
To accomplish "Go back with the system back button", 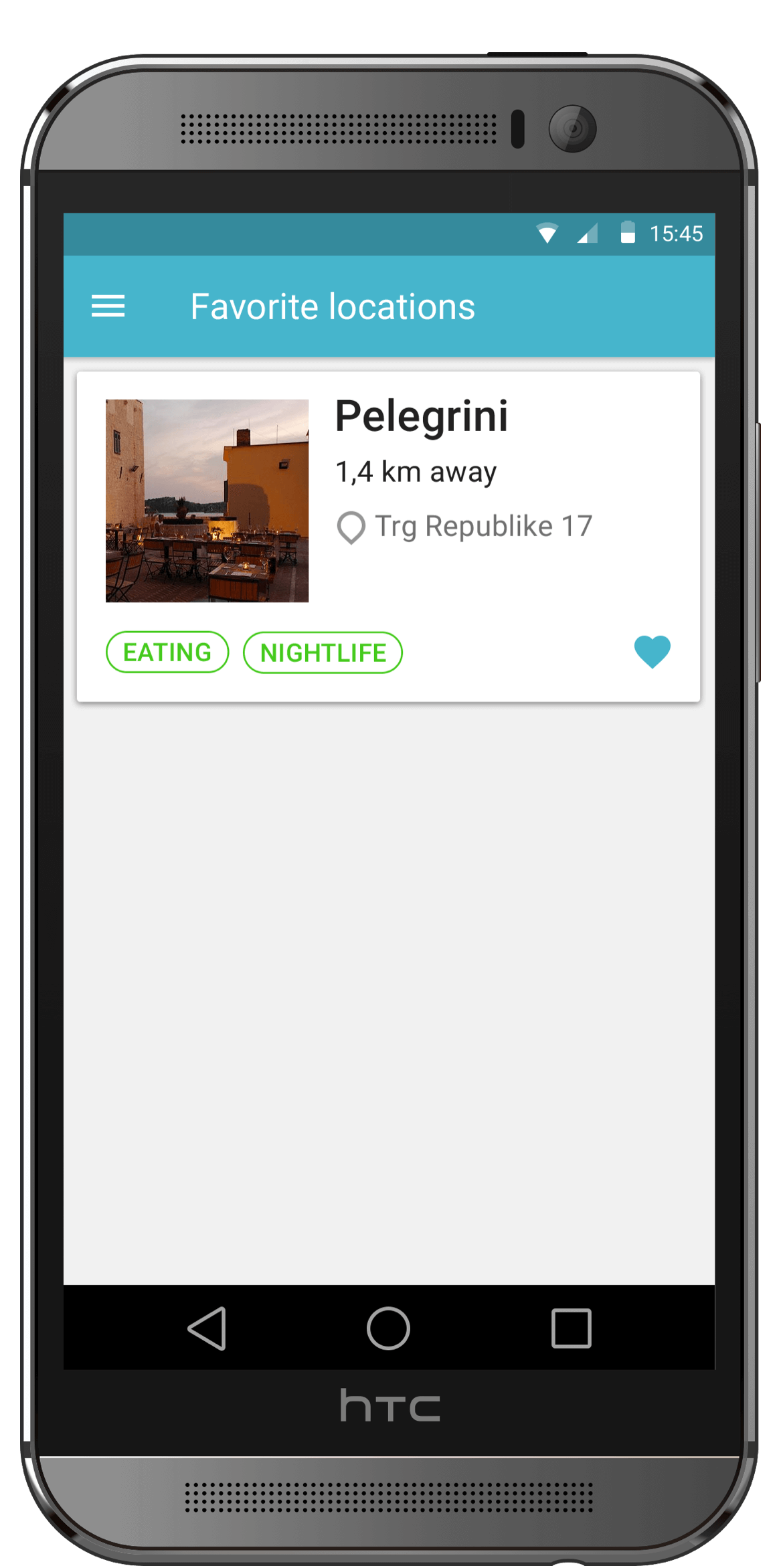I will click(207, 1328).
